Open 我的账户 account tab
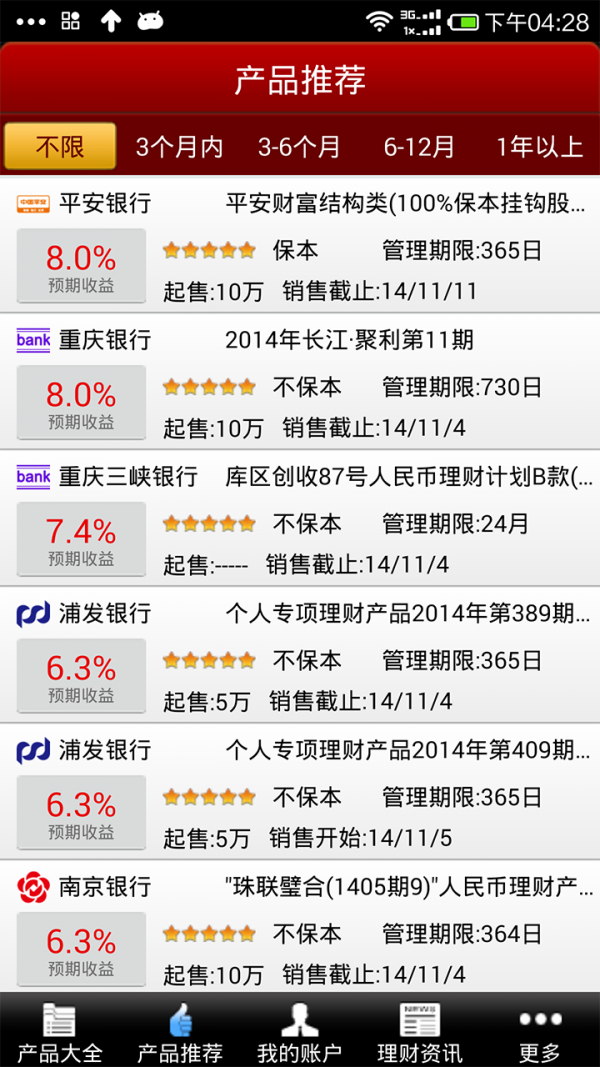This screenshot has width=600, height=1067. point(299,1031)
